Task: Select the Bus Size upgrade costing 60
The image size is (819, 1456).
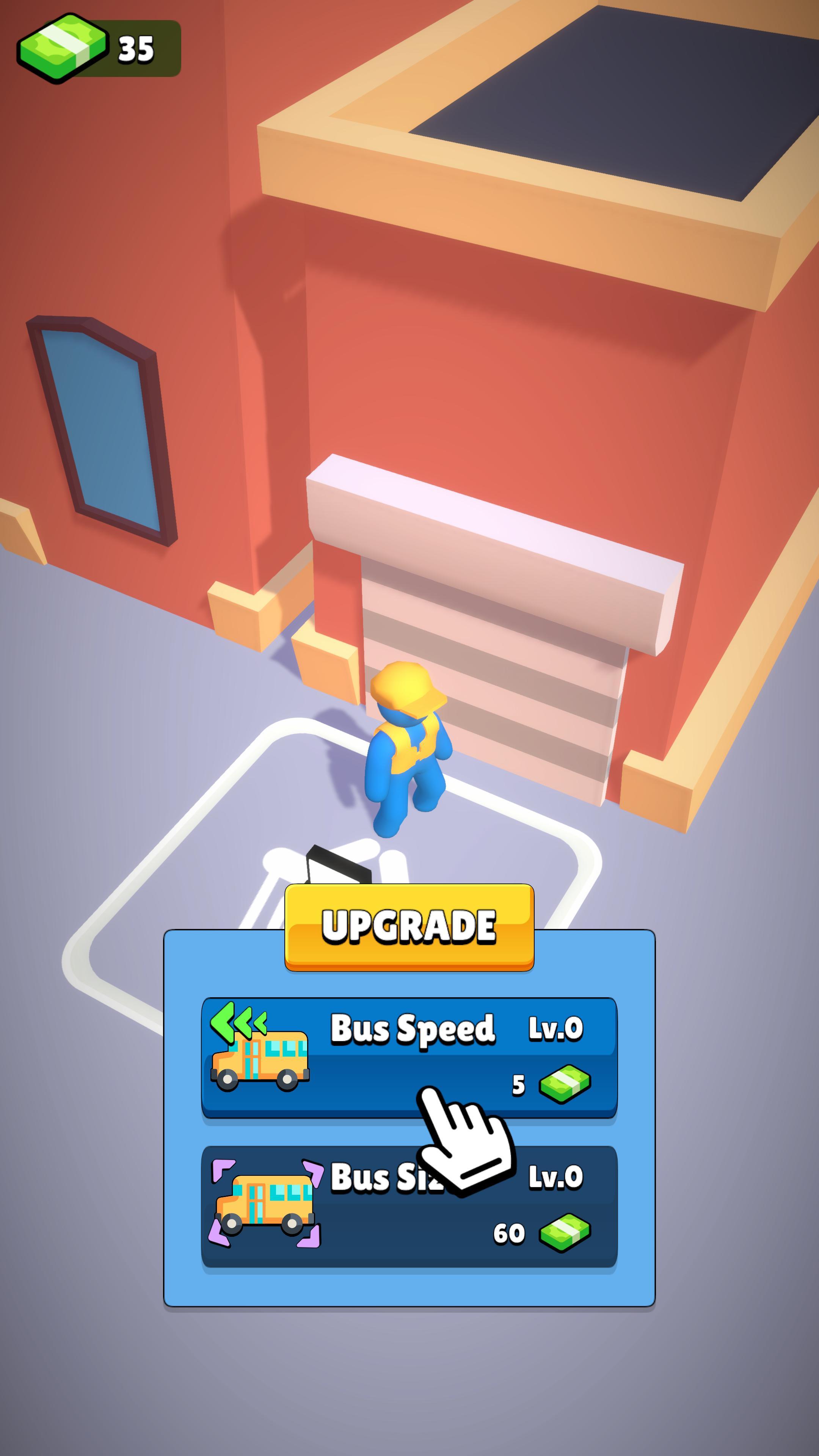Action: click(x=409, y=1206)
